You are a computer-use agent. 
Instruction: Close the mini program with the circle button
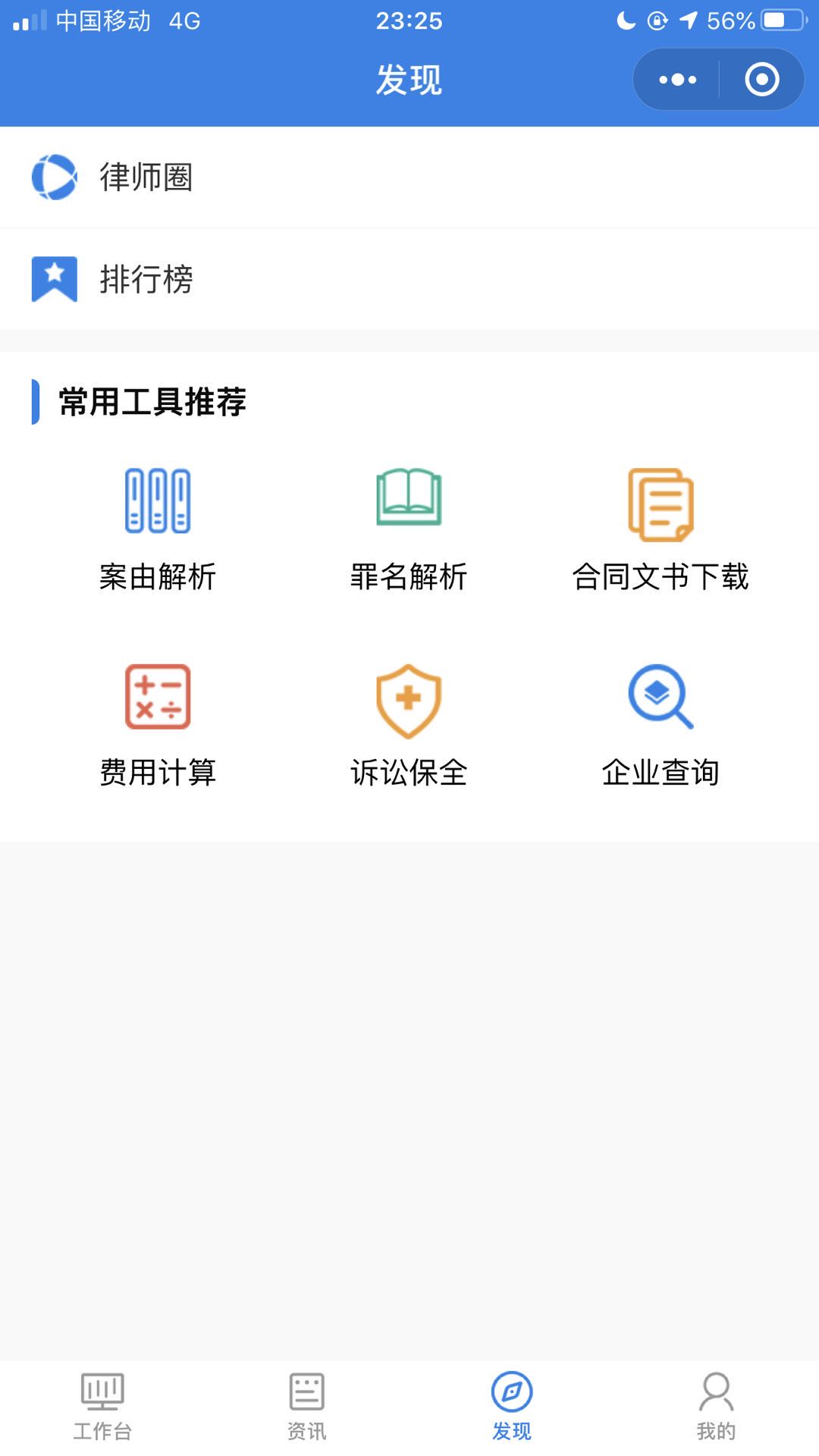tap(761, 80)
